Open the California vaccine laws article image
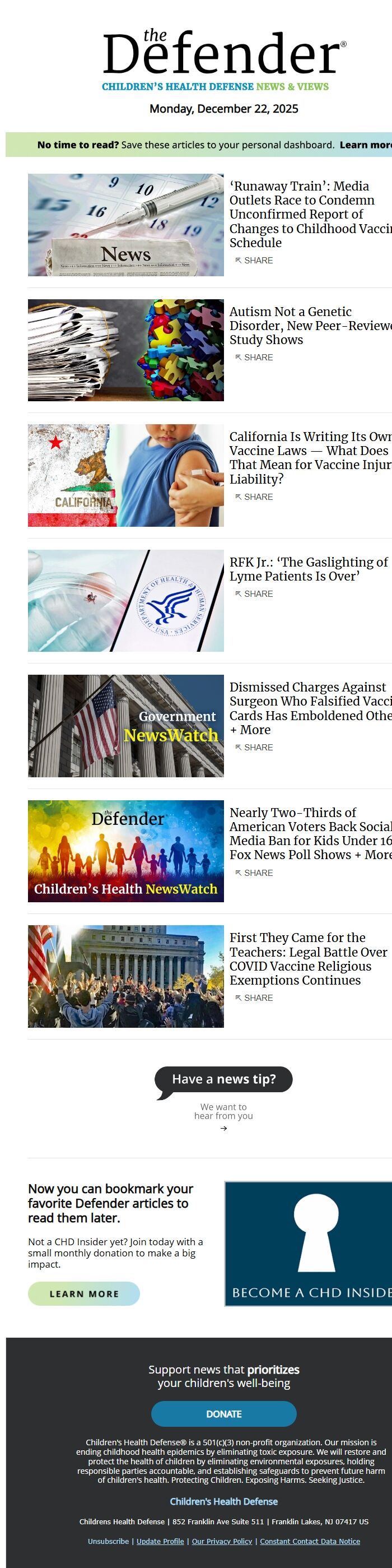This screenshot has height=1568, width=392. [126, 475]
